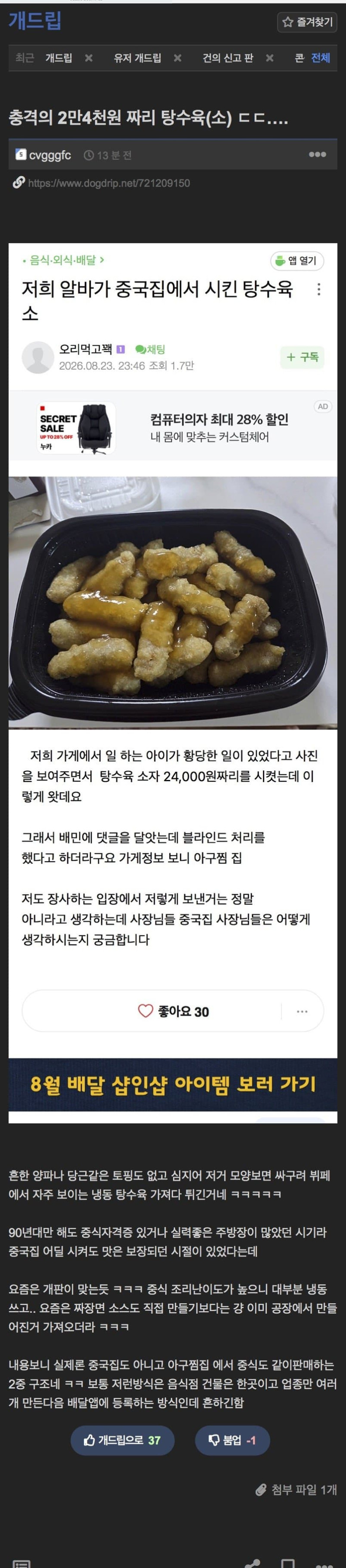Add this board to favorites via 즐겨찾기
Image resolution: width=346 pixels, height=1568 pixels.
pos(307,22)
